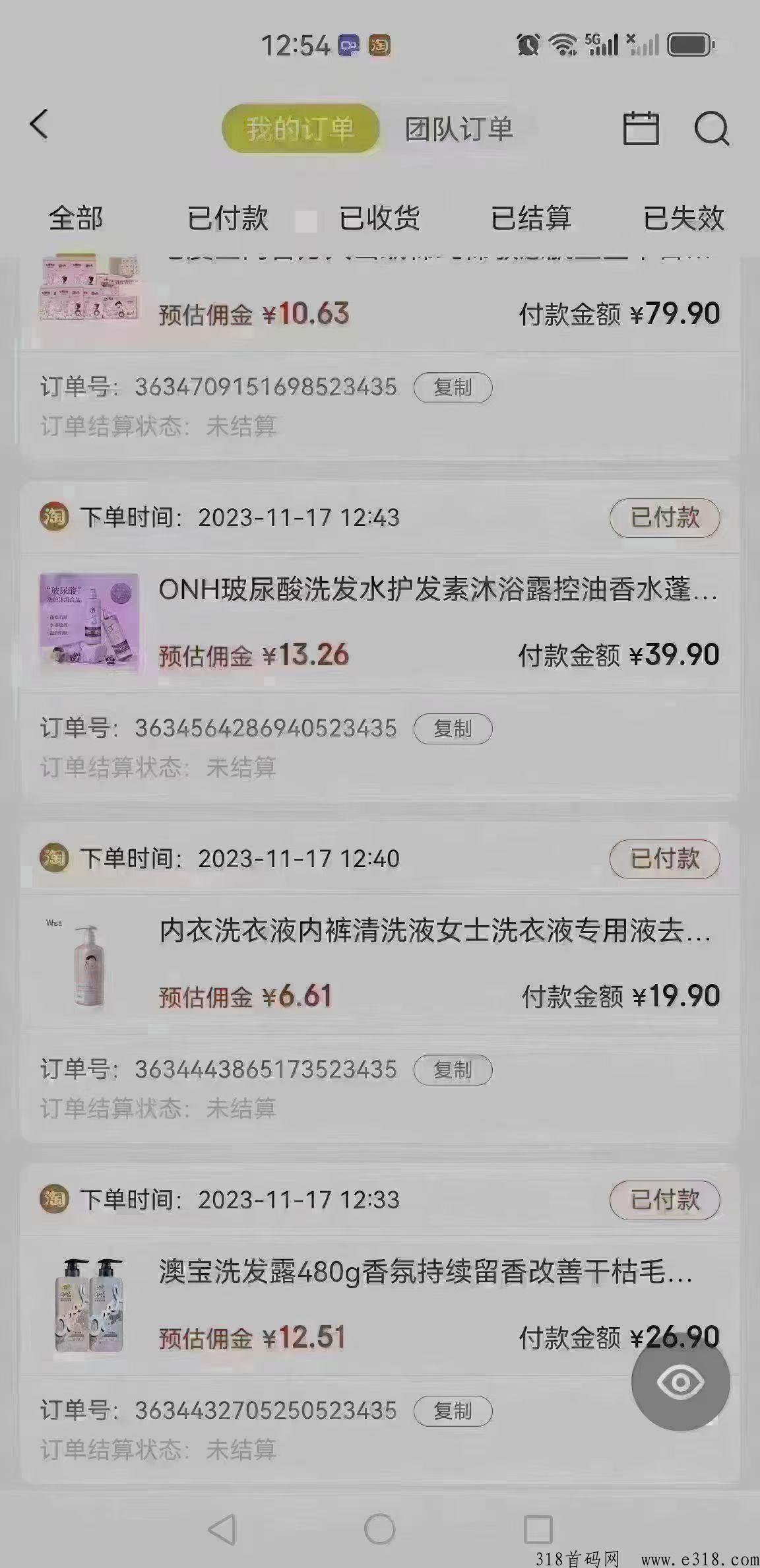Tap the system home button

pyautogui.click(x=379, y=1529)
